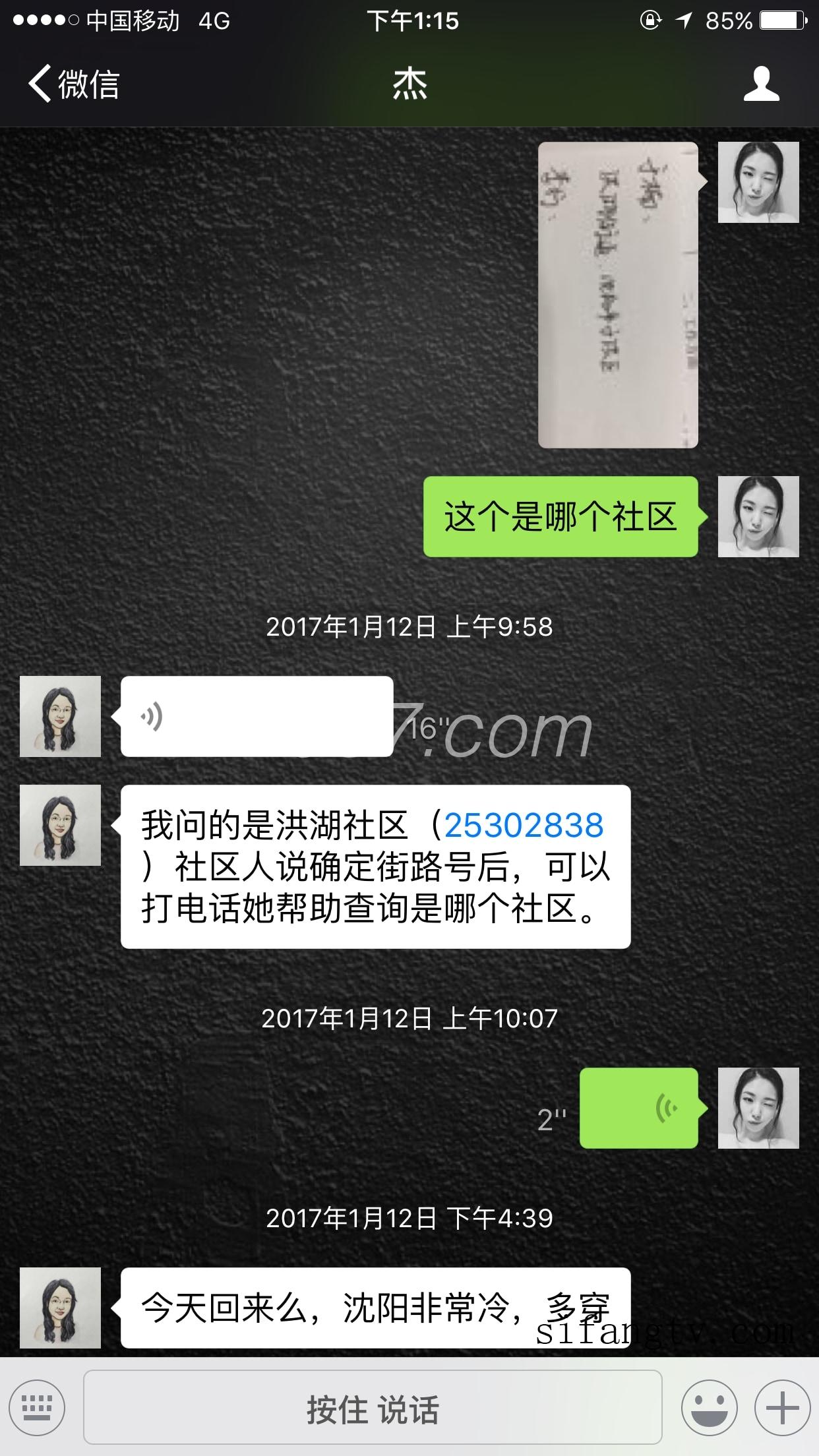Play the 16-second voice message
This screenshot has height=1456, width=819.
(257, 717)
